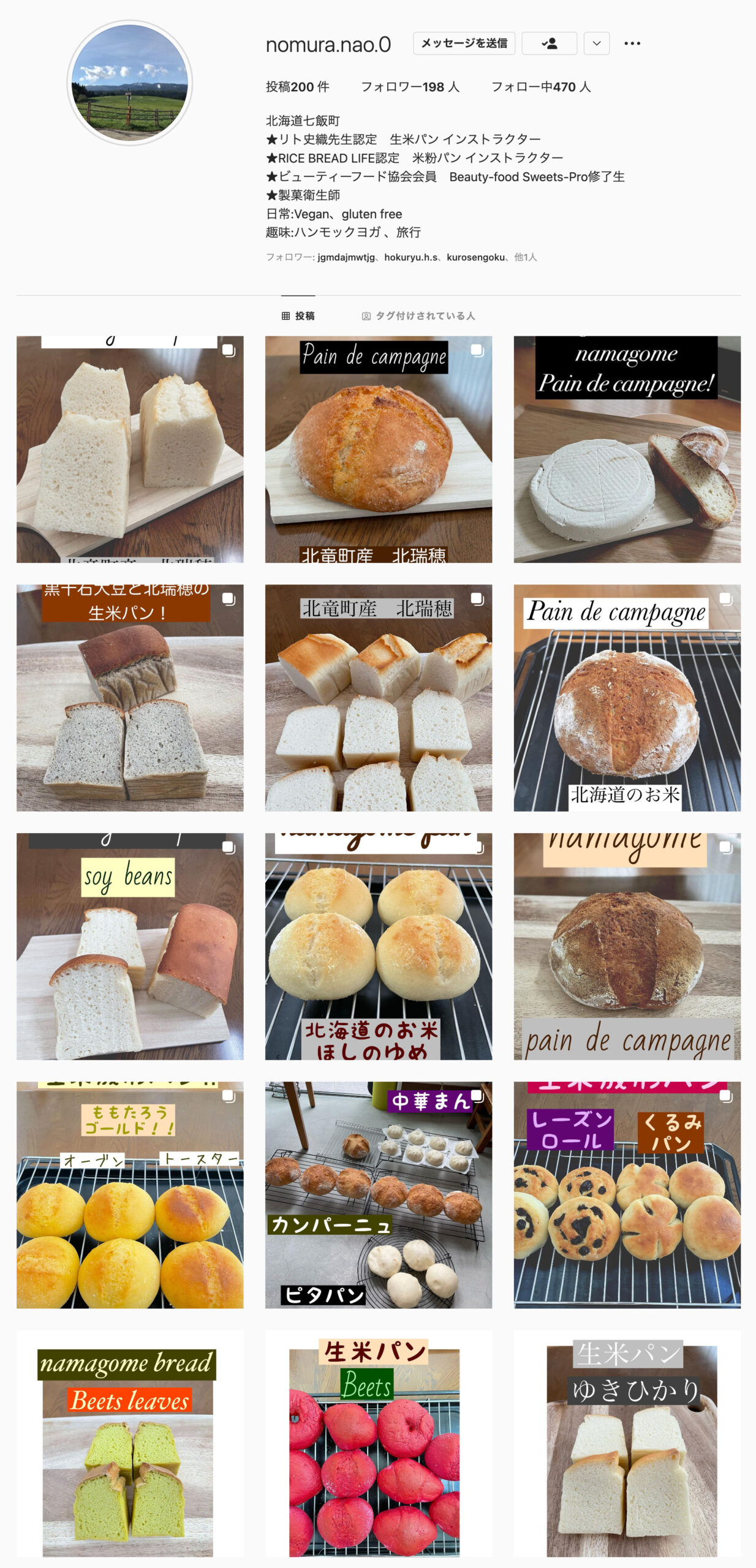Open the namagome Pain de campagne! post
The height and width of the screenshot is (1568, 756).
(627, 449)
